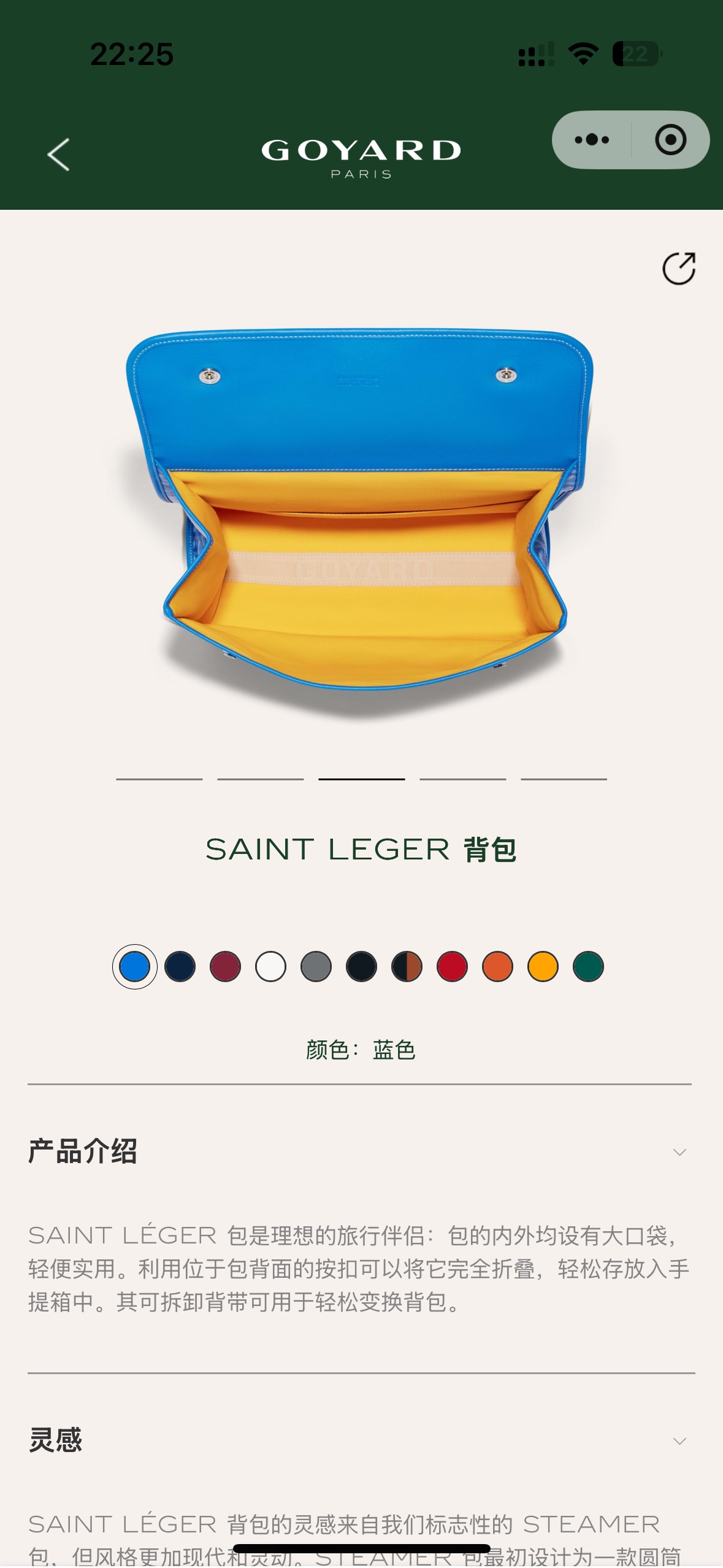This screenshot has width=723, height=1568.
Task: Select the burgundy color swatch
Action: pos(225,967)
